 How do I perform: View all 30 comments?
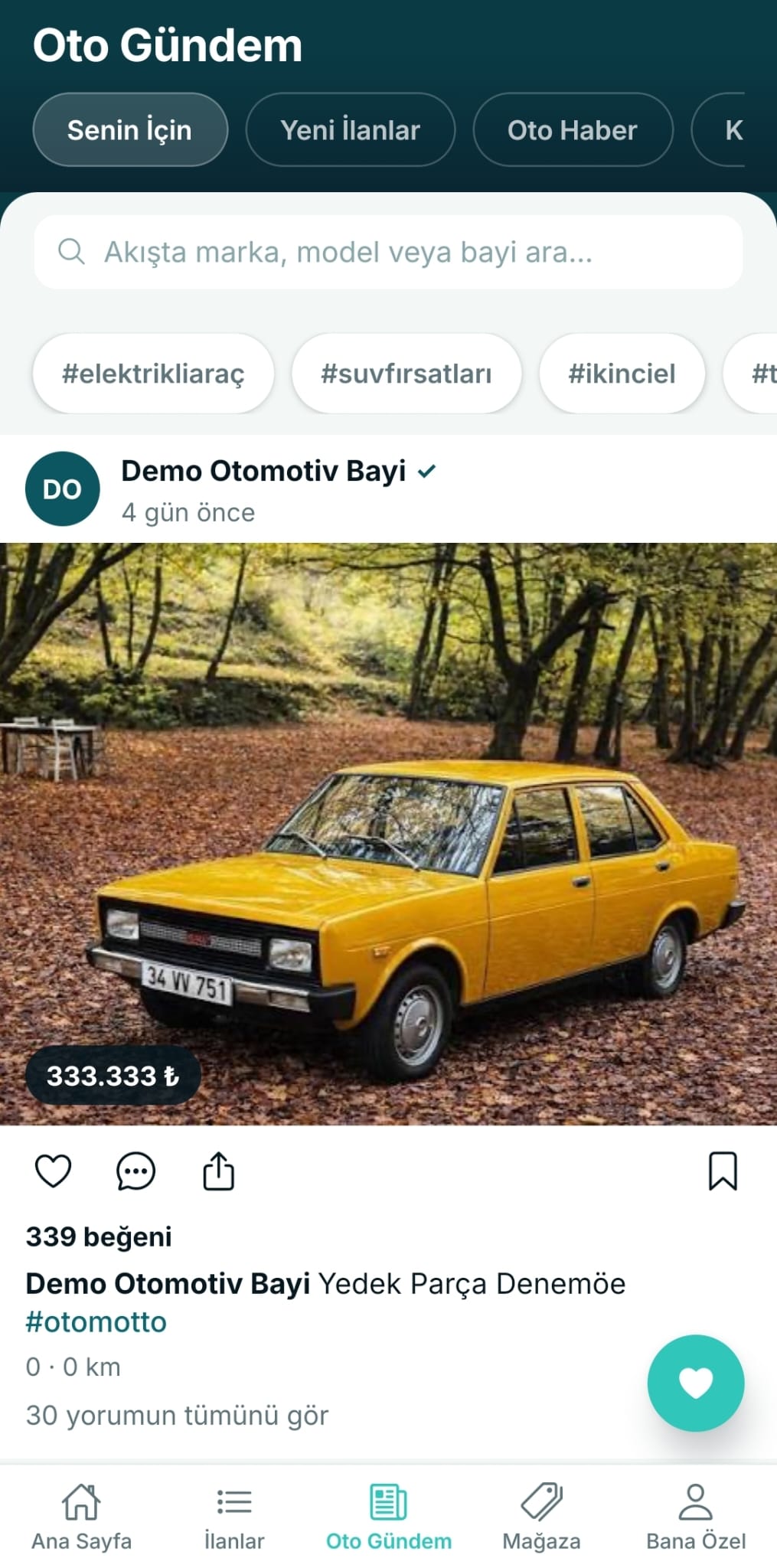coord(177,1416)
